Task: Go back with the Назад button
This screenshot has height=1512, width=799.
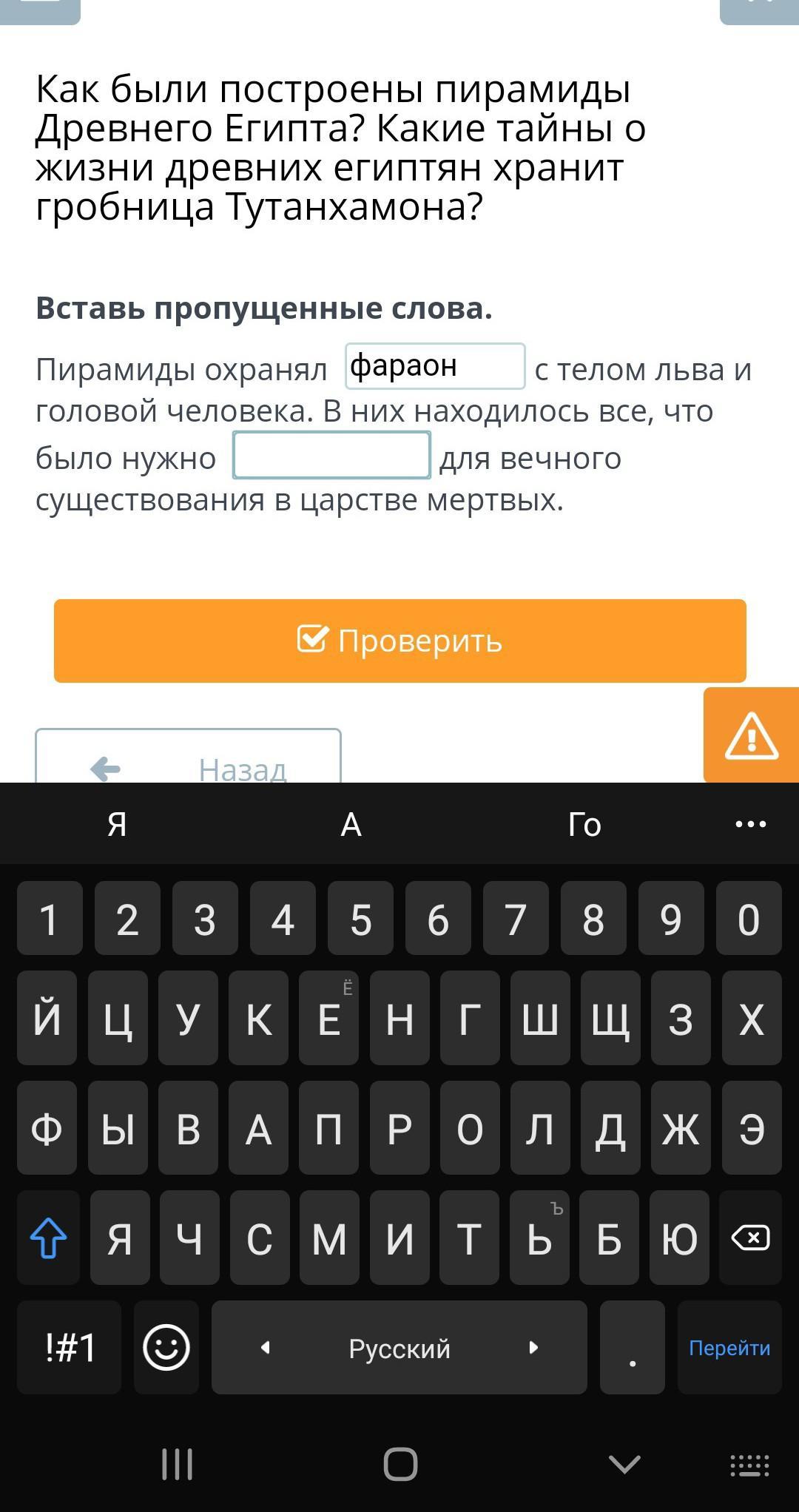Action: click(x=188, y=760)
